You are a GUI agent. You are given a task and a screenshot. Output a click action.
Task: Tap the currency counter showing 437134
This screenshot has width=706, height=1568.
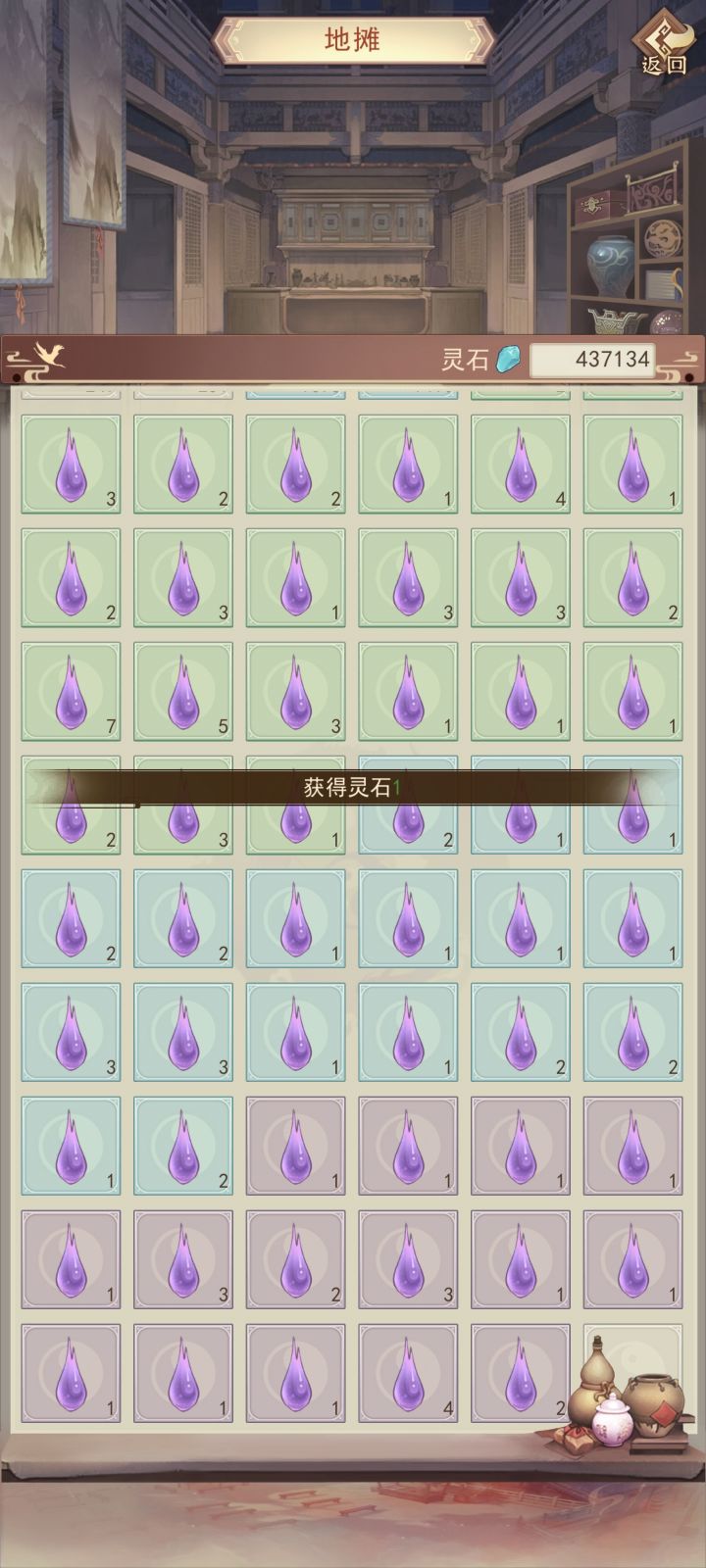593,359
